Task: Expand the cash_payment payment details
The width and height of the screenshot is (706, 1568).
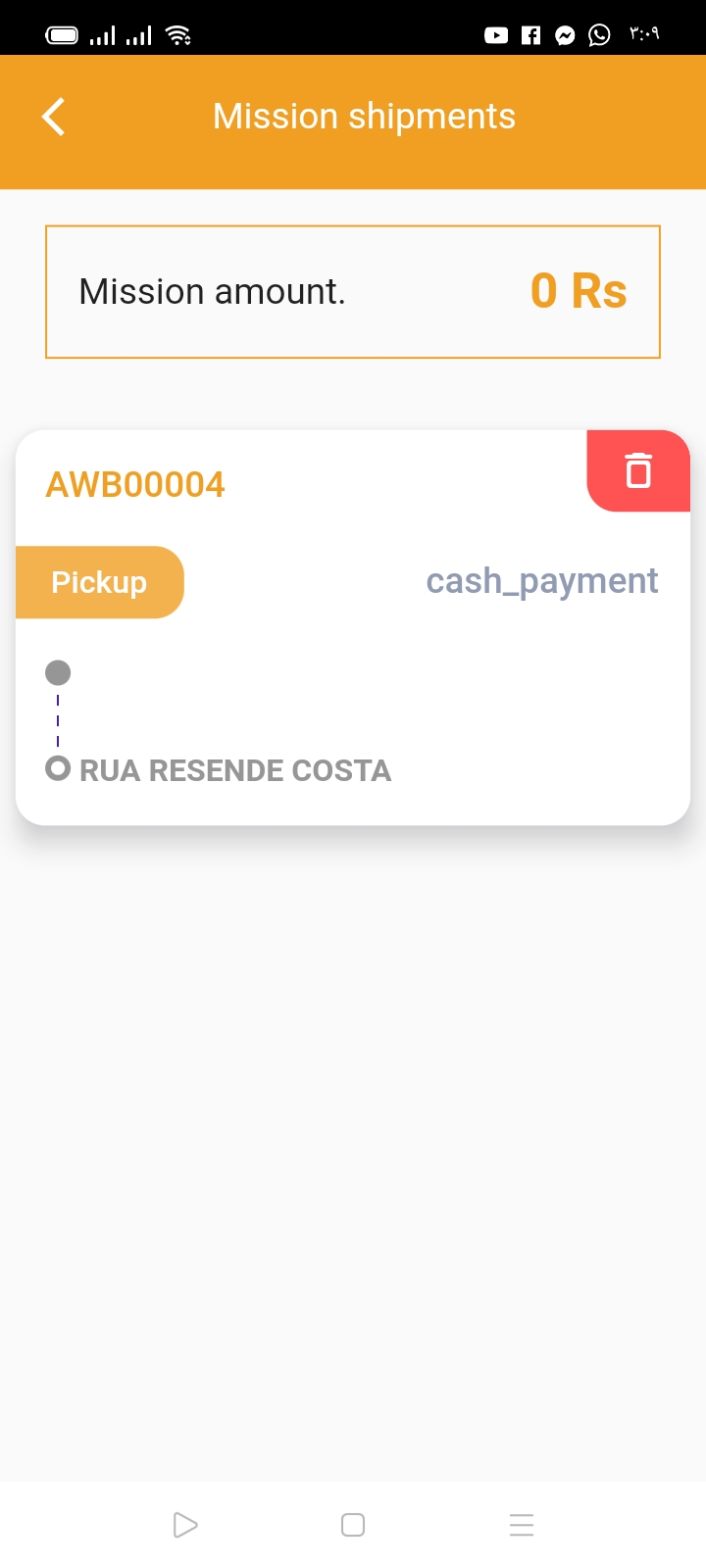Action: [541, 580]
